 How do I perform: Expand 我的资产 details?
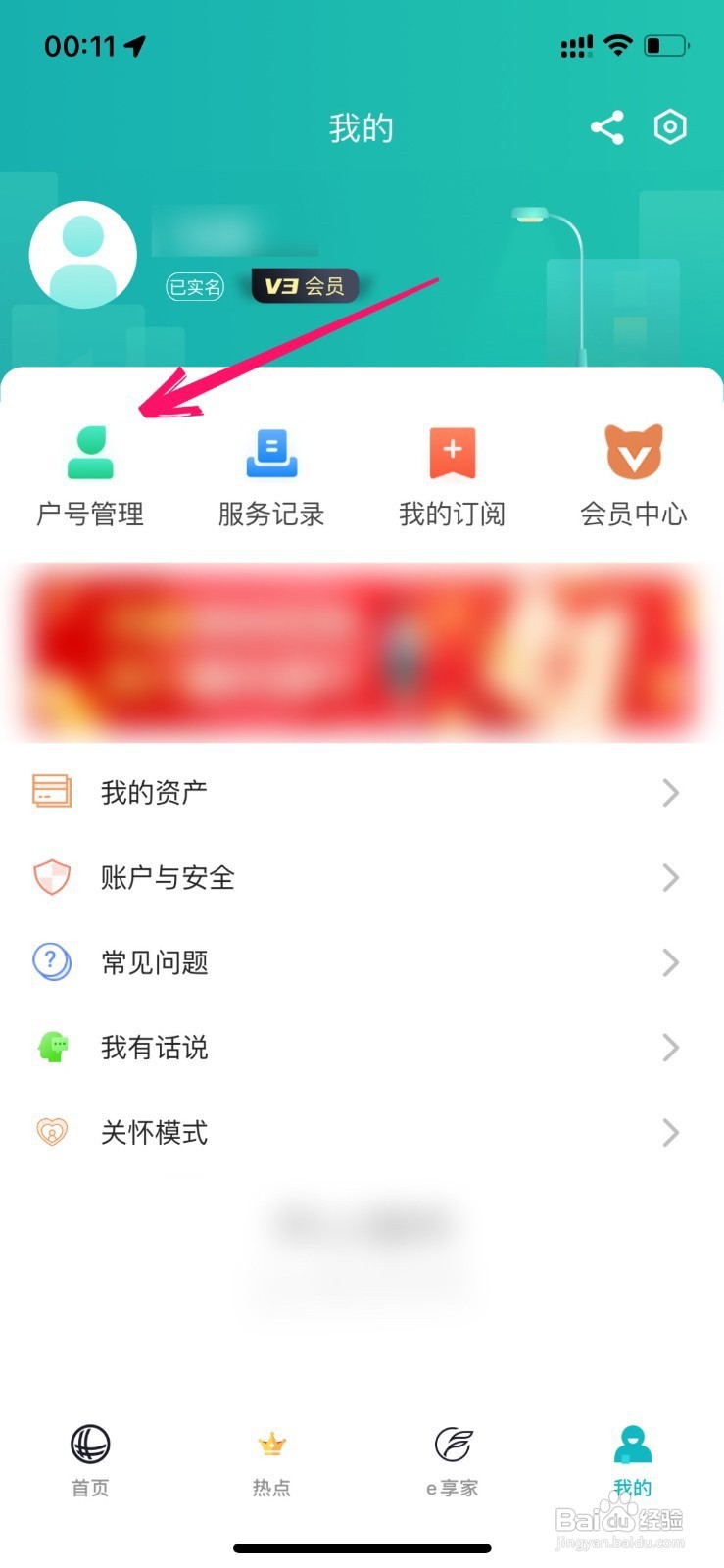click(670, 792)
